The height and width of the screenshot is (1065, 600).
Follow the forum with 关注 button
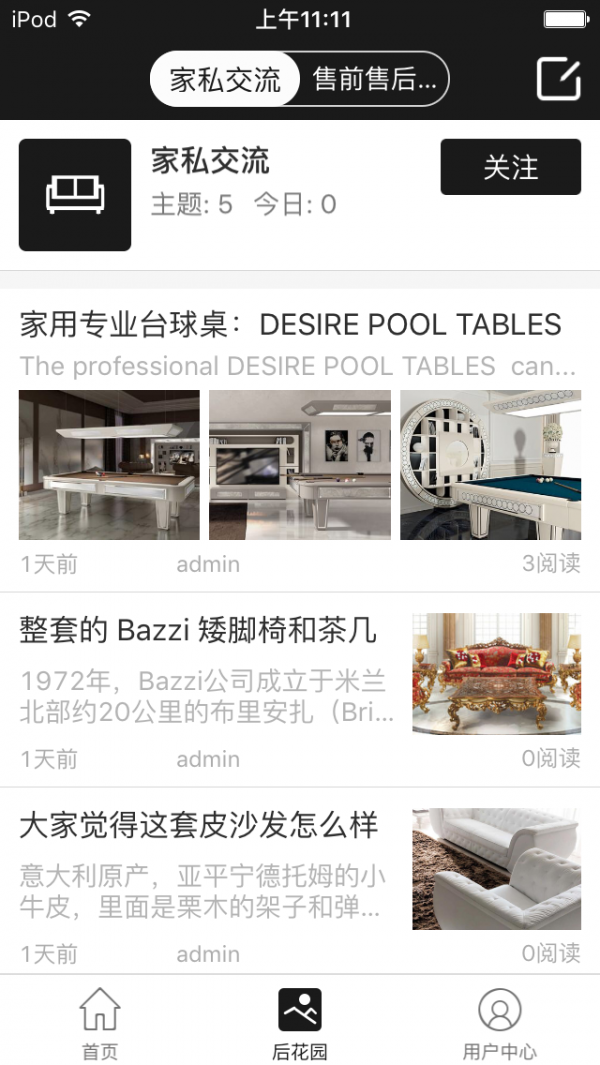click(x=510, y=167)
